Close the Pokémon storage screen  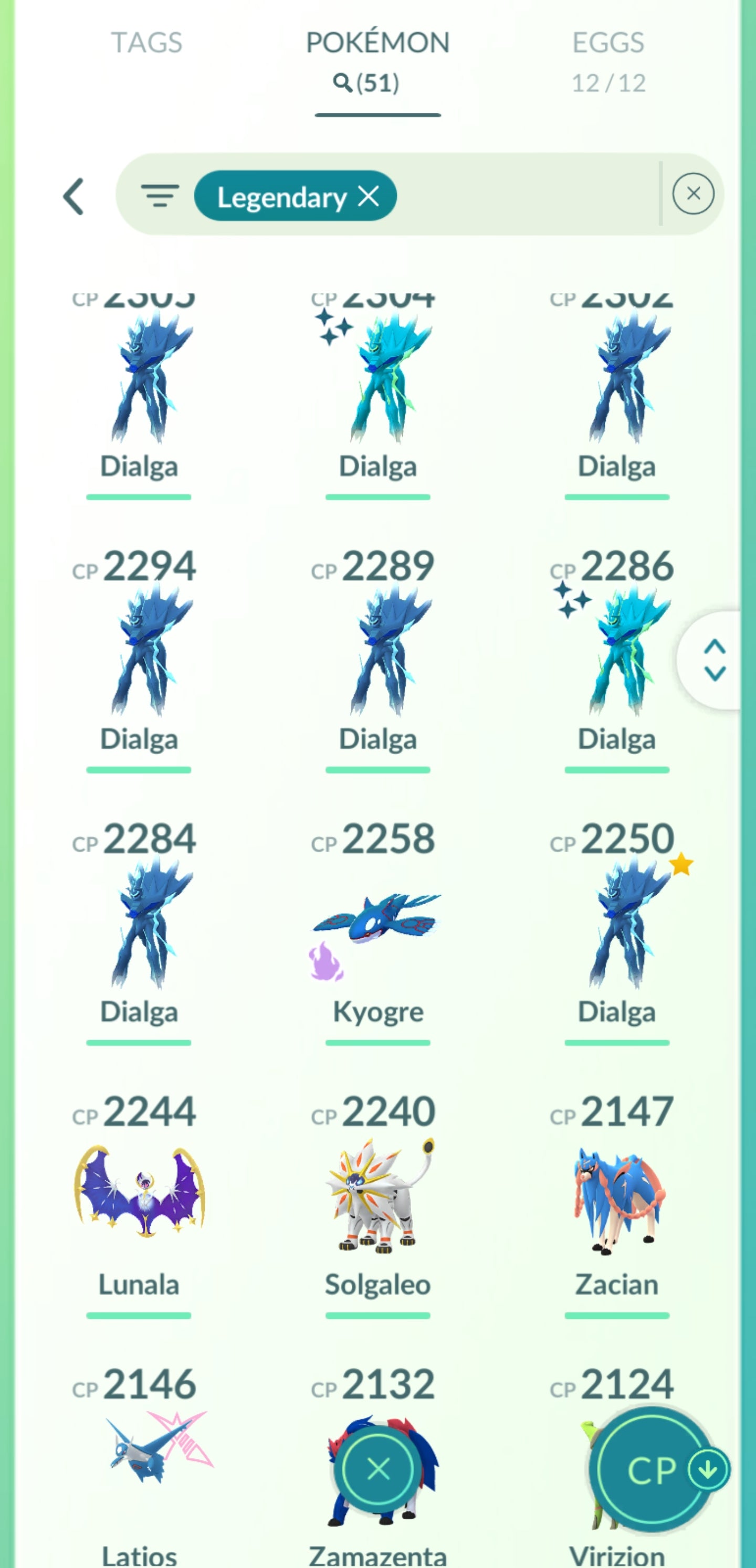point(379,1469)
